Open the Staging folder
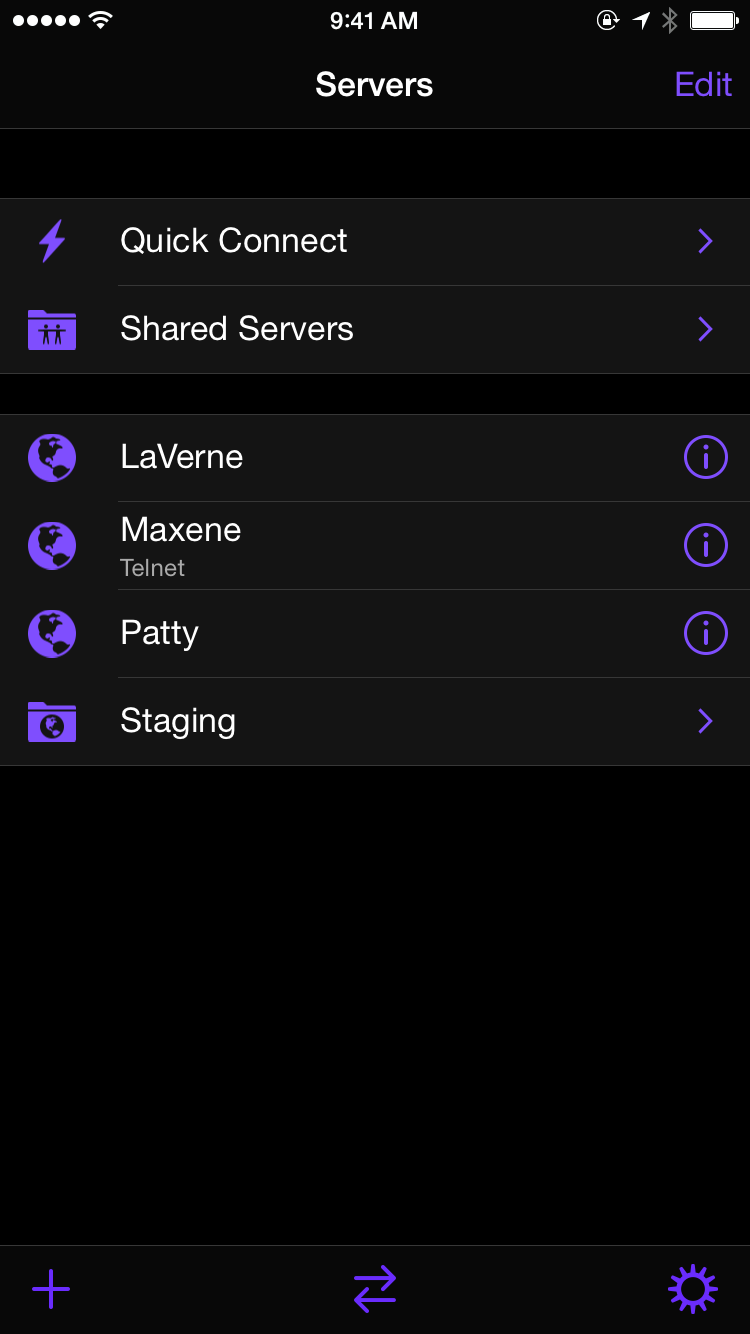750x1334 pixels. [375, 722]
